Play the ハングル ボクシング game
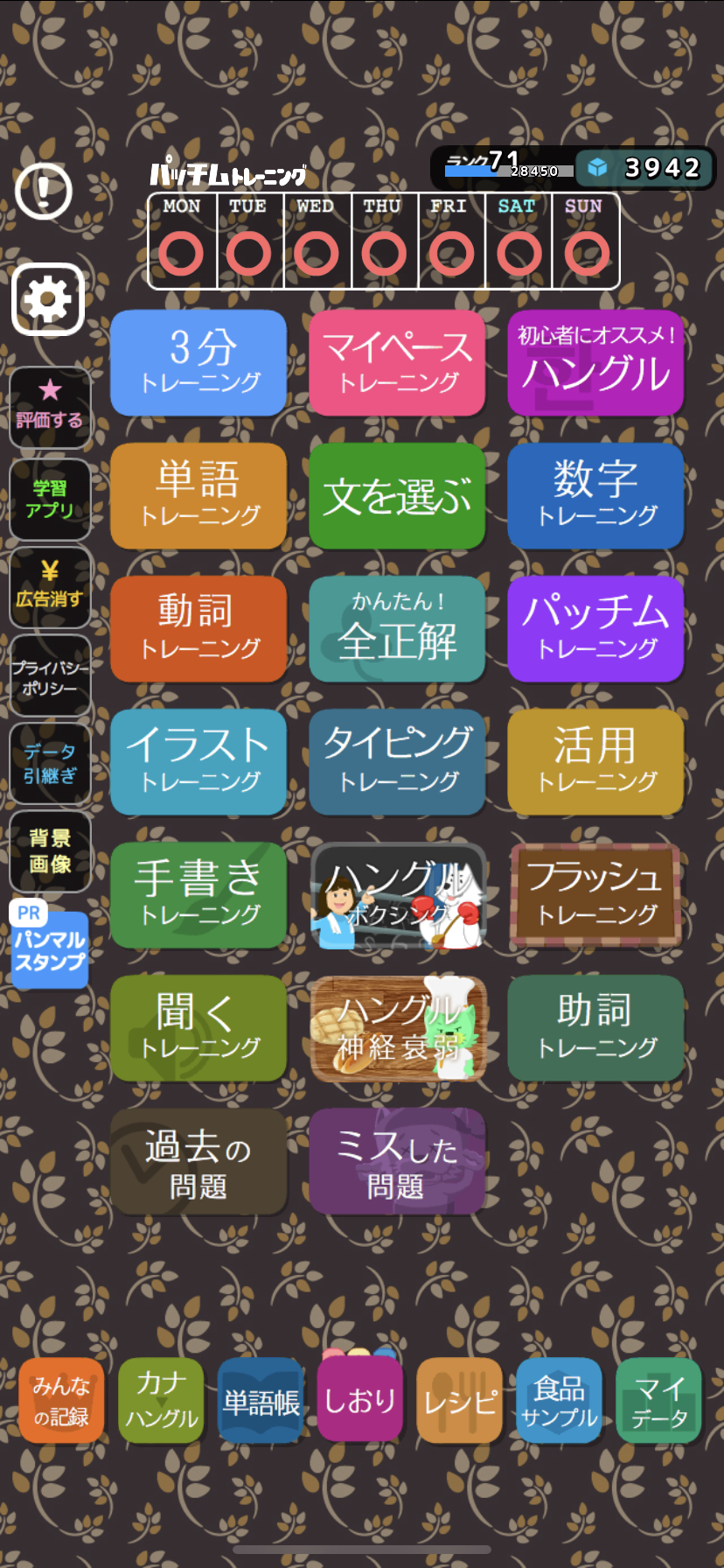The width and height of the screenshot is (724, 1568). pyautogui.click(x=397, y=895)
